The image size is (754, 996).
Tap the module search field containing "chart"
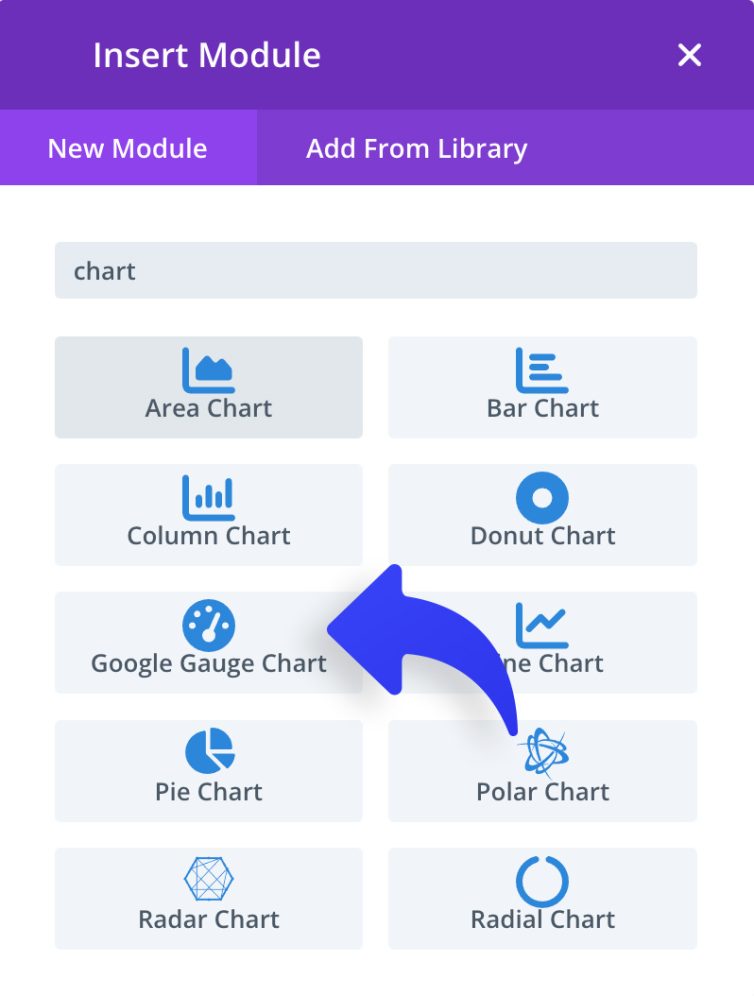click(x=375, y=271)
